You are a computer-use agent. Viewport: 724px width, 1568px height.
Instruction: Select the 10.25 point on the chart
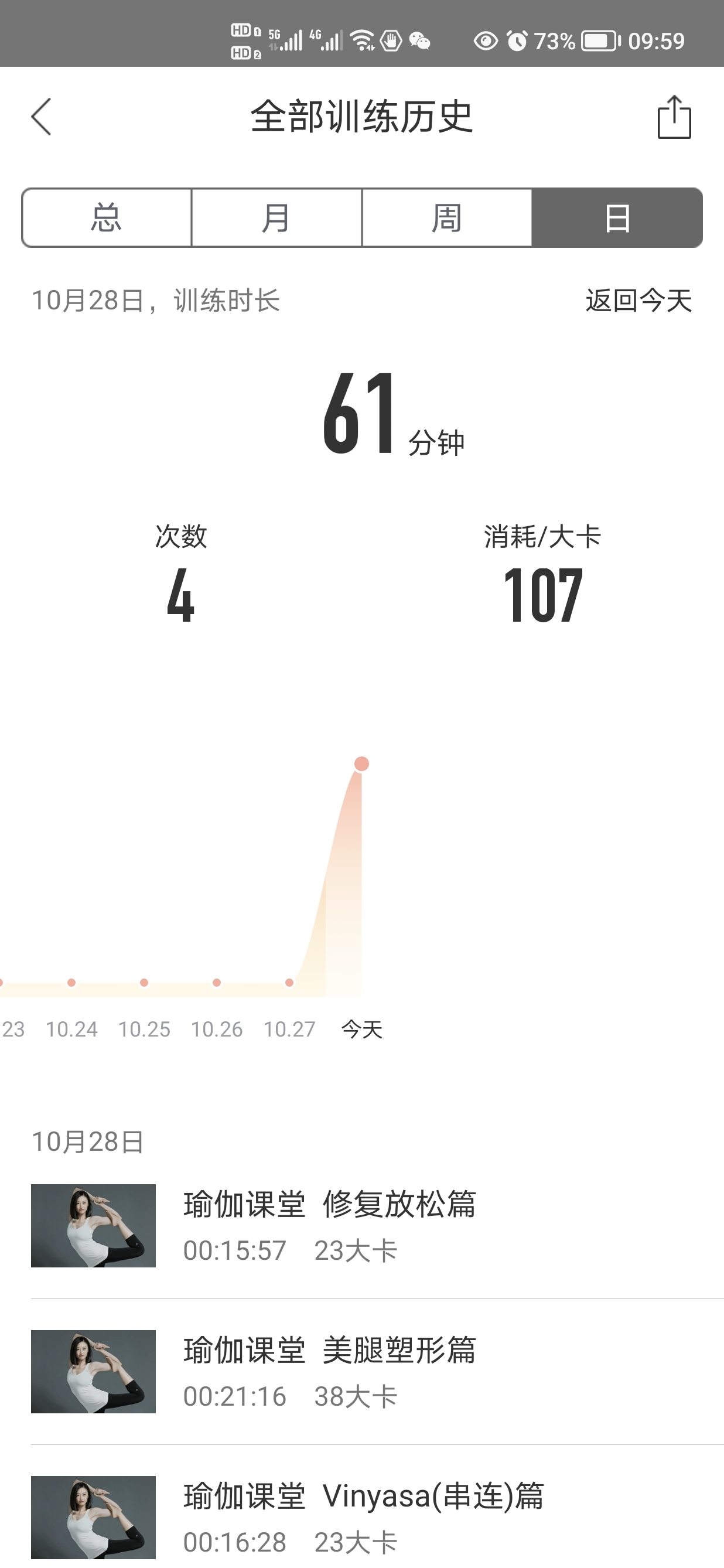click(144, 983)
